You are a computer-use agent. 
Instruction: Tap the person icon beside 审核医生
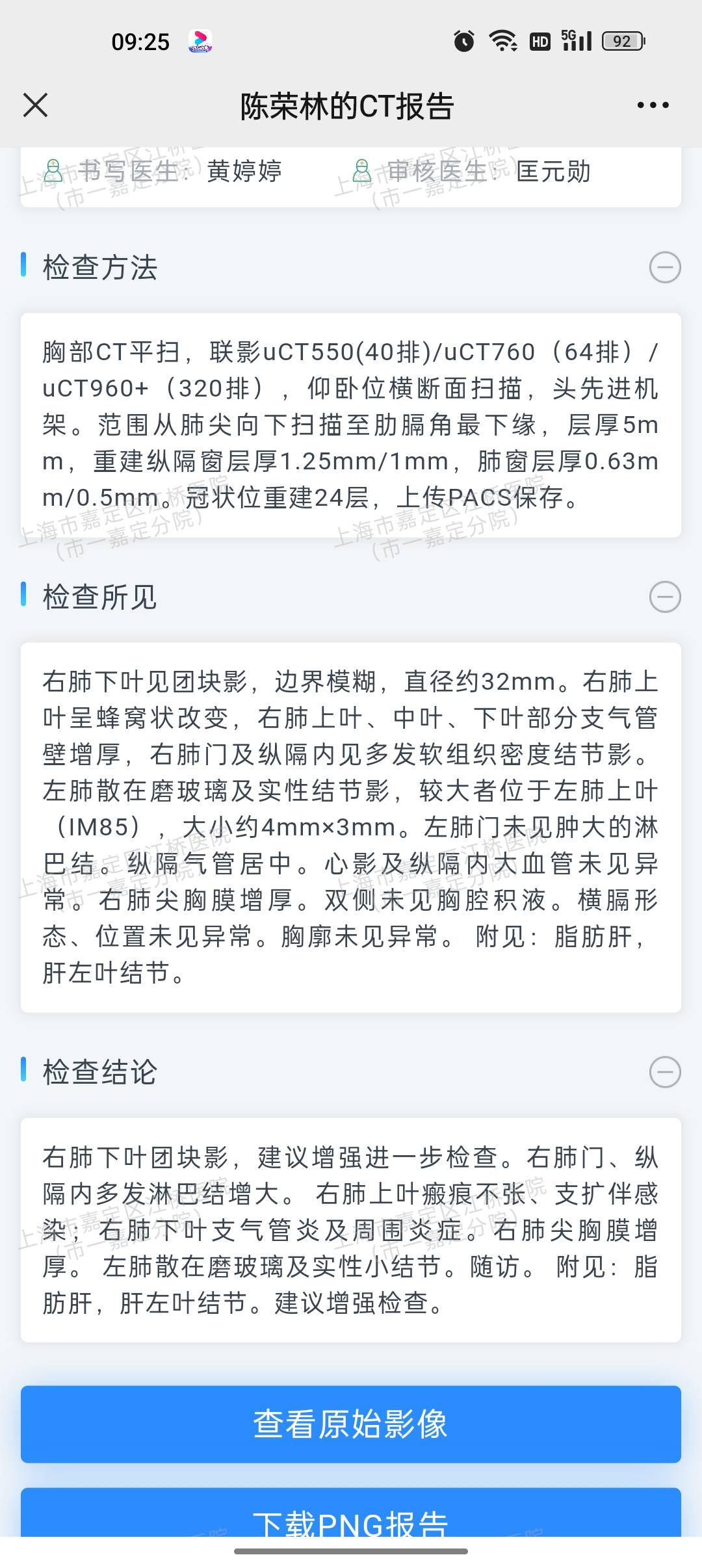coord(361,172)
